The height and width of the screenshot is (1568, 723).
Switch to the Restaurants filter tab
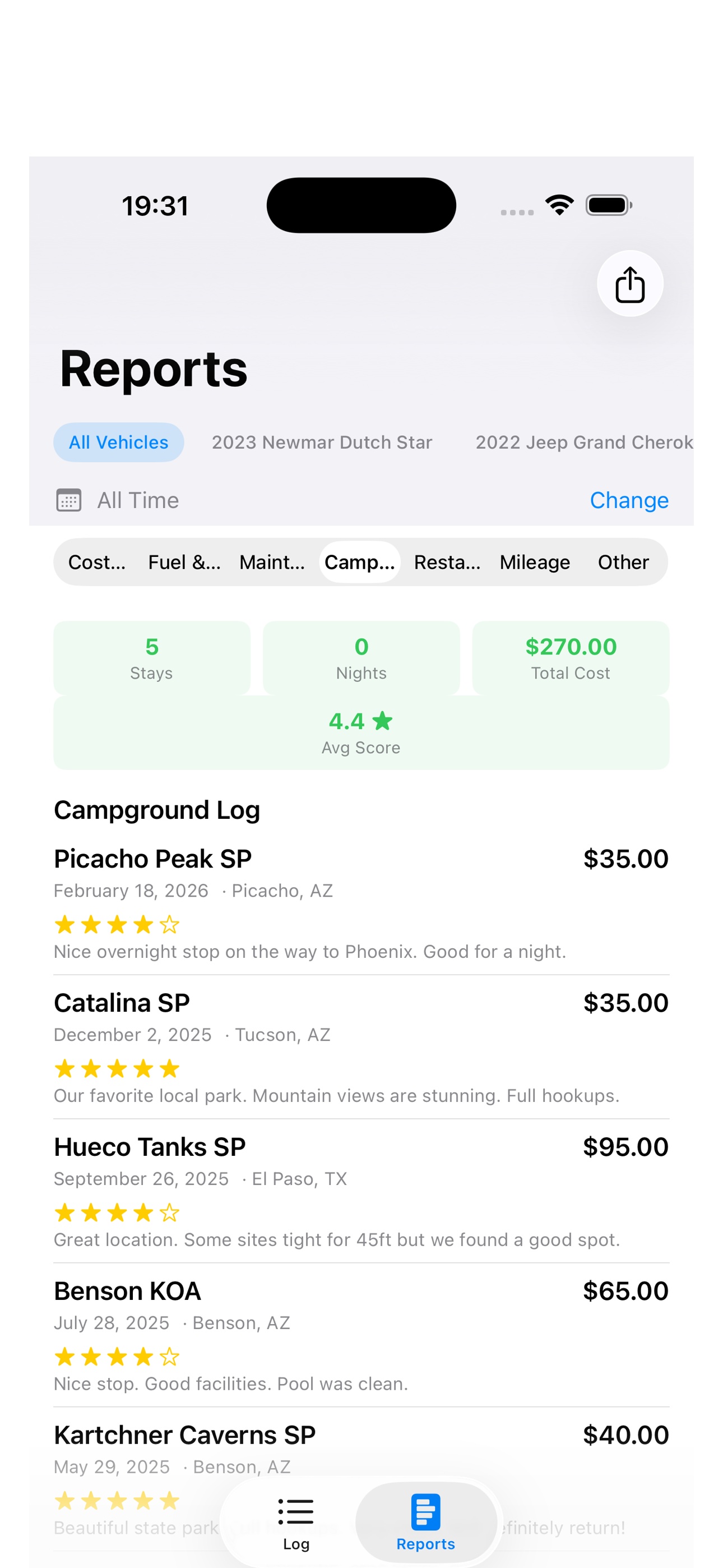coord(447,562)
